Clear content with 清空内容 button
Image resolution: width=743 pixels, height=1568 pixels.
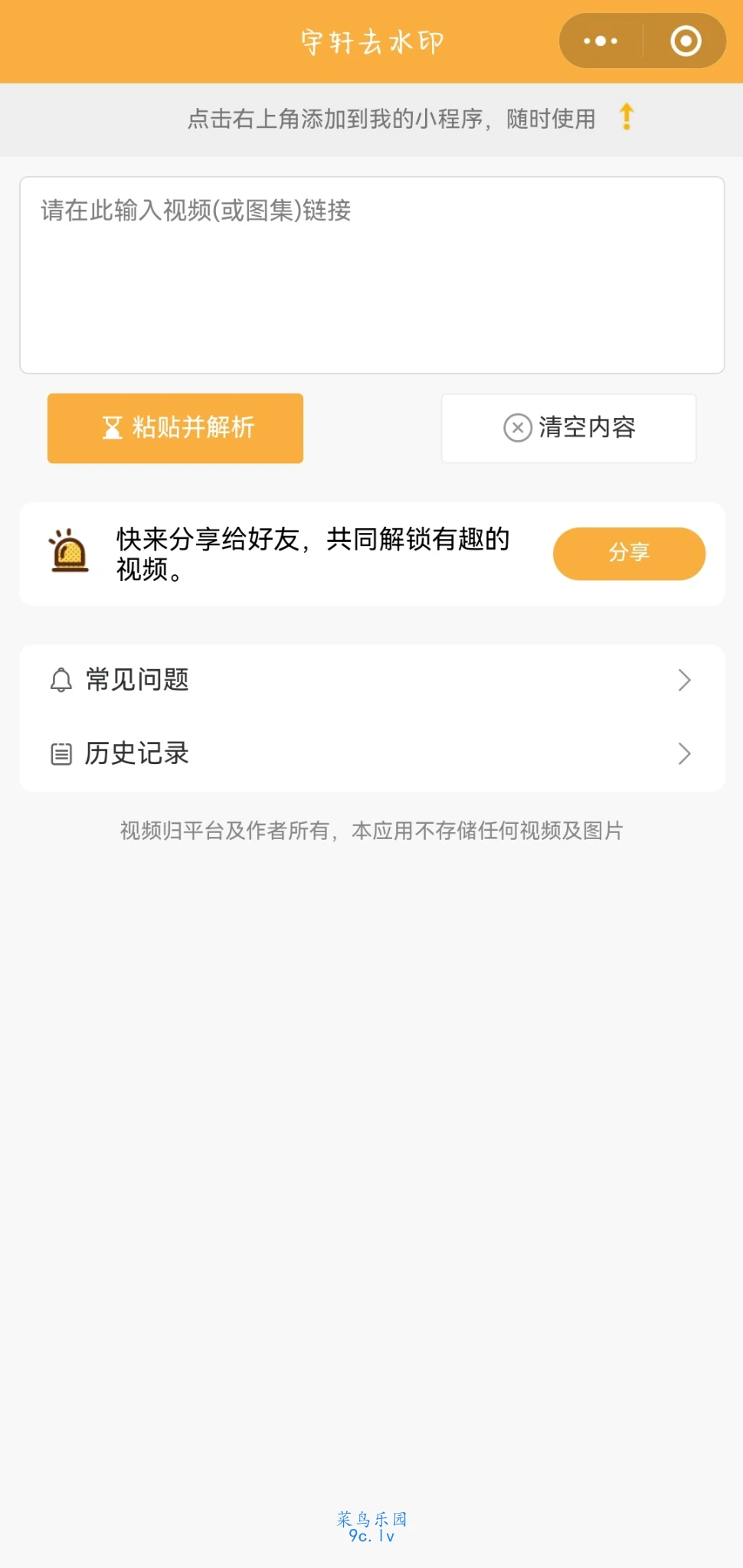click(569, 428)
